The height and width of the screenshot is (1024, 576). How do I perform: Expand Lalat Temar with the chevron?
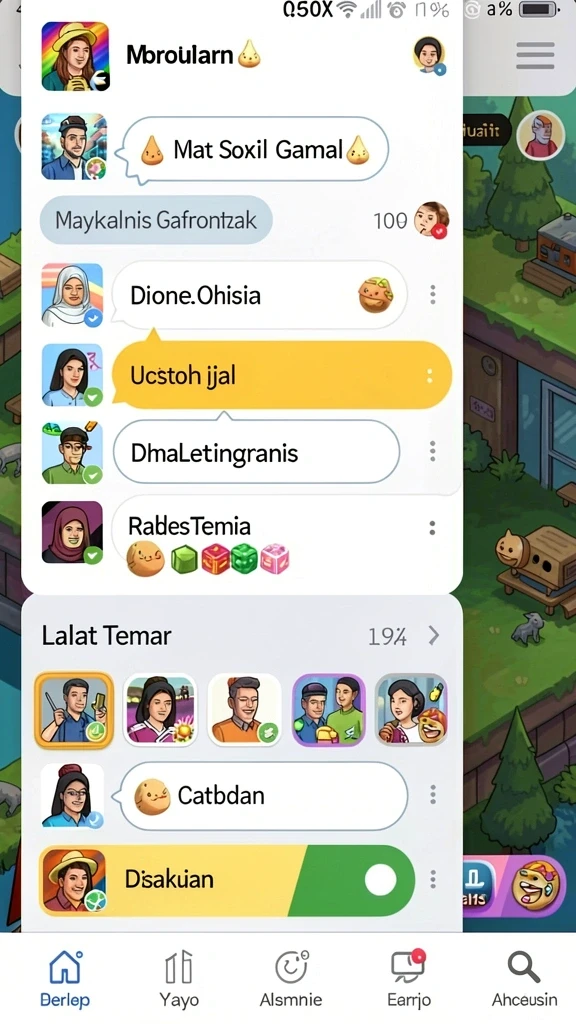click(433, 635)
